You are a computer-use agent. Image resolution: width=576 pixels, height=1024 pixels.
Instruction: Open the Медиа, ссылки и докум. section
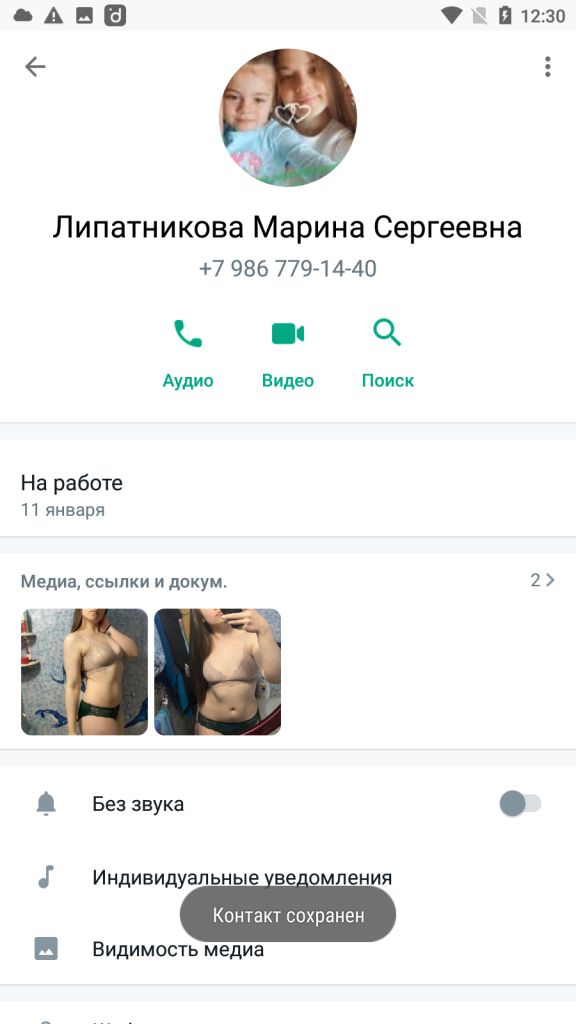click(x=288, y=581)
